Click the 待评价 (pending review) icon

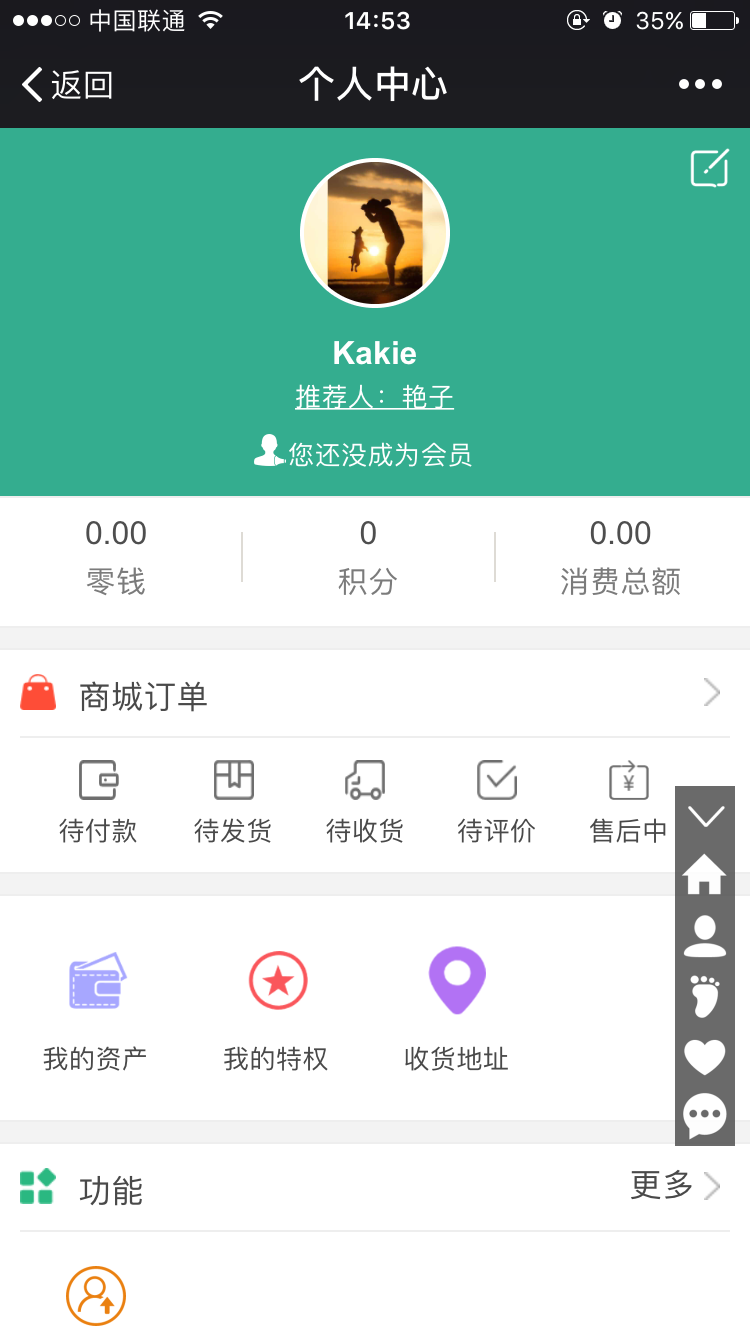pyautogui.click(x=497, y=800)
